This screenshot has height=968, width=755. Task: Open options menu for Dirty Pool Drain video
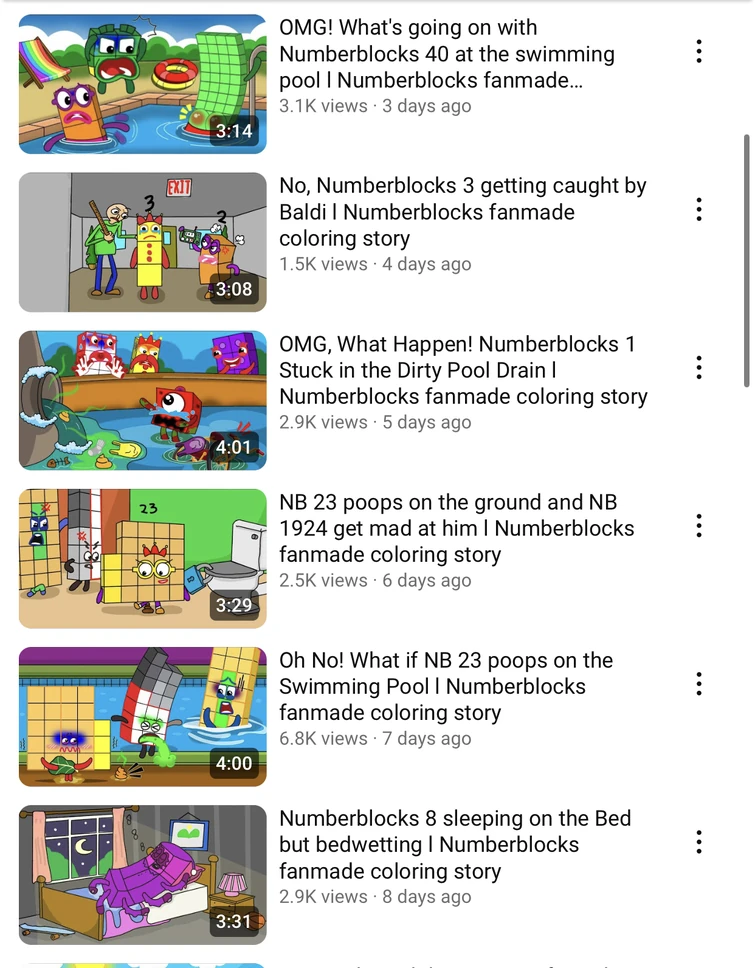(x=698, y=368)
